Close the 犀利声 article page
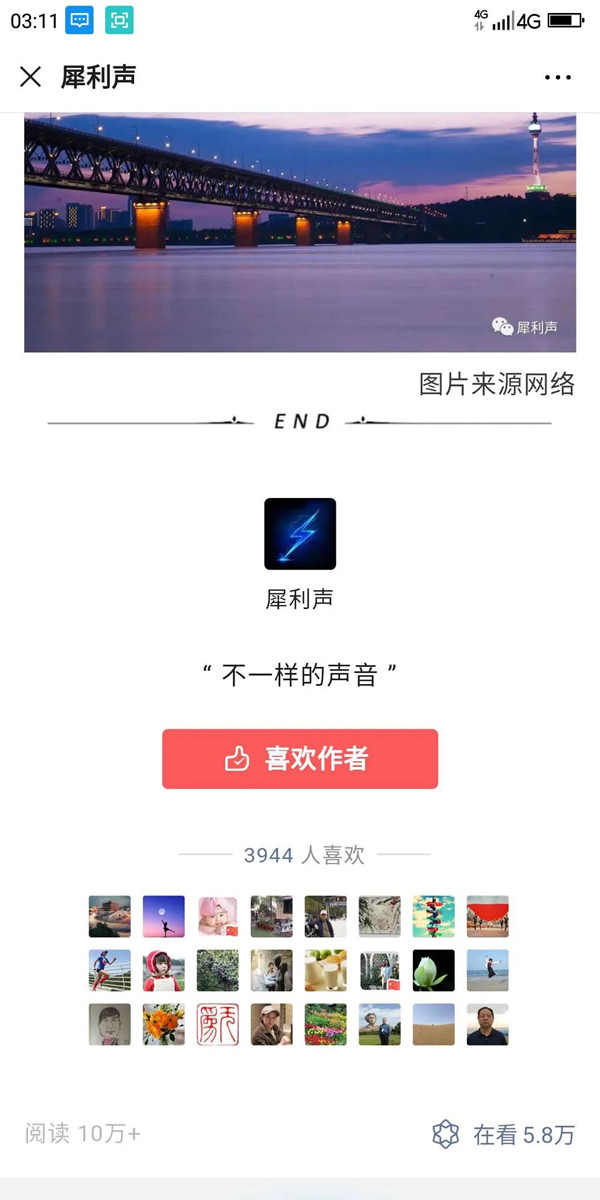600x1200 pixels. pyautogui.click(x=31, y=77)
